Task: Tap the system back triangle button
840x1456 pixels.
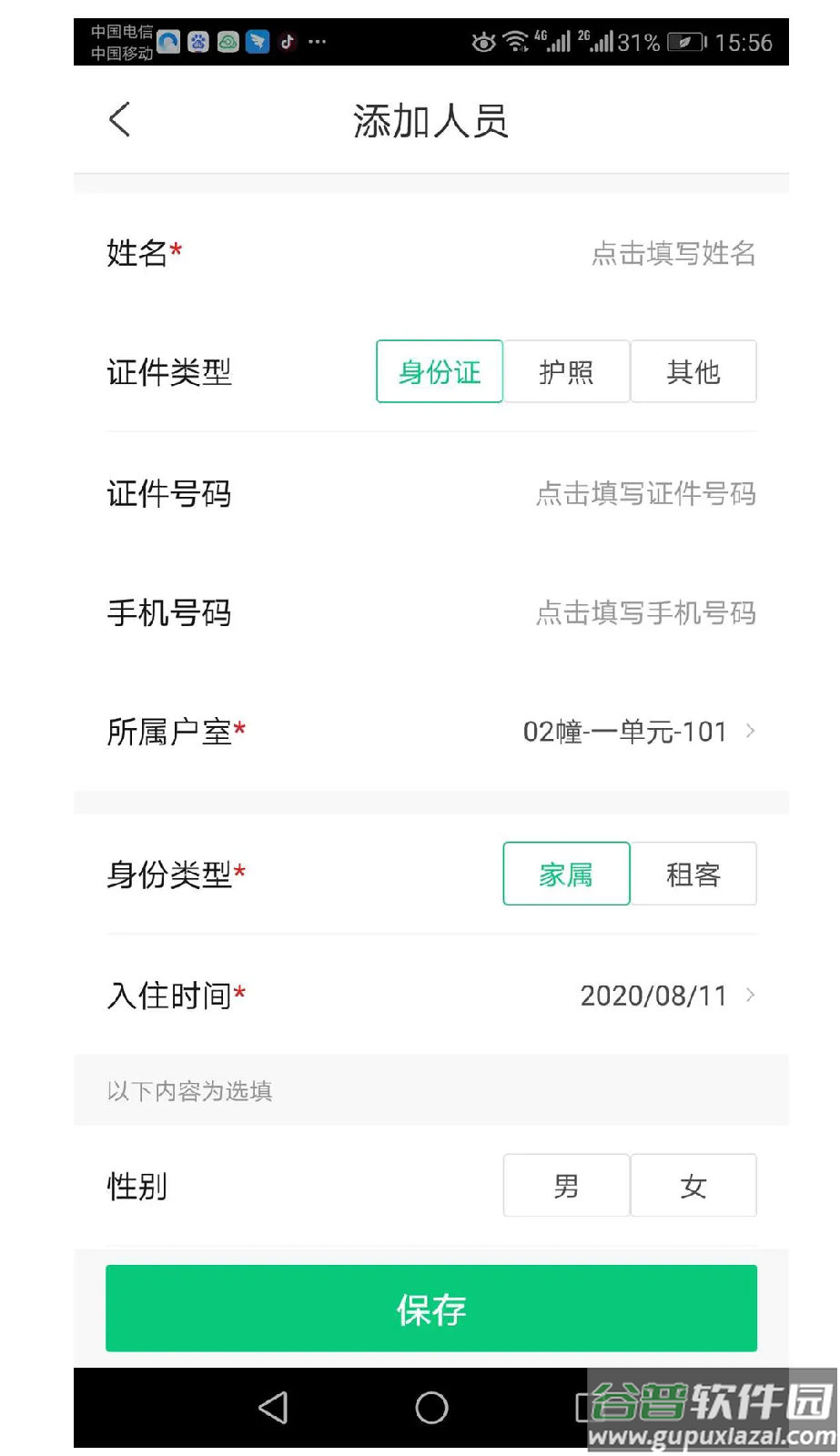Action: pyautogui.click(x=273, y=1408)
